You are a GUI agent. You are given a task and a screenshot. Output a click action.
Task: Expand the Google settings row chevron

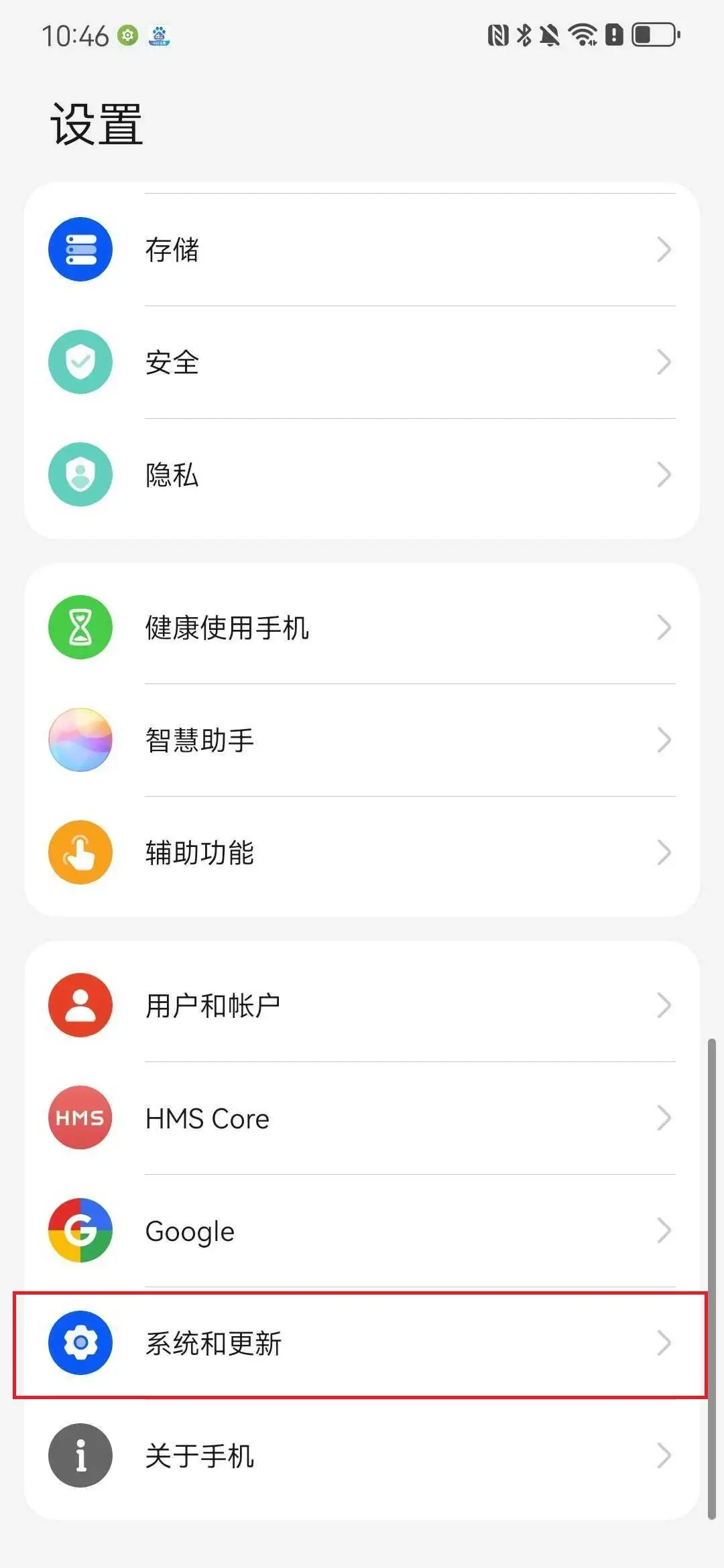point(664,1230)
